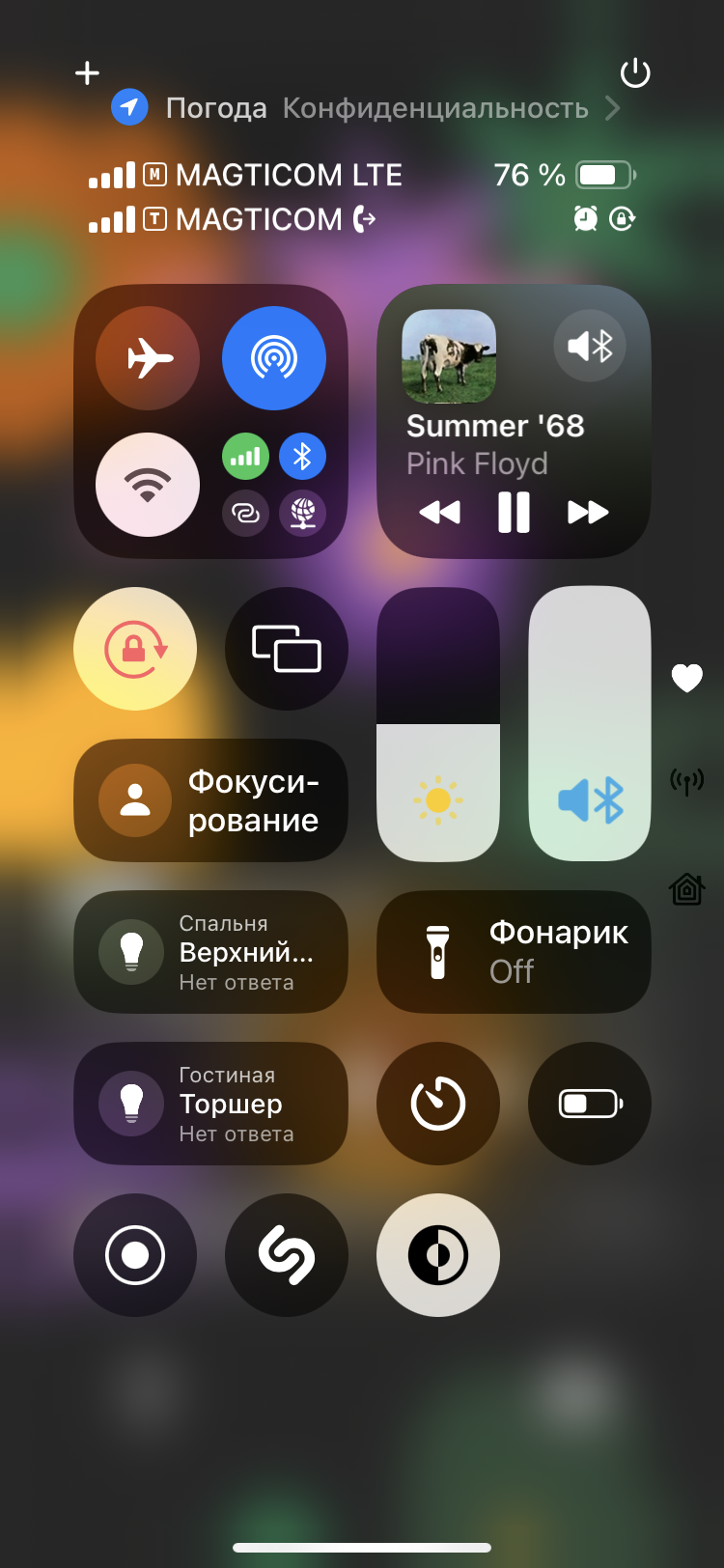Tap the plus icon to add controls

[87, 73]
